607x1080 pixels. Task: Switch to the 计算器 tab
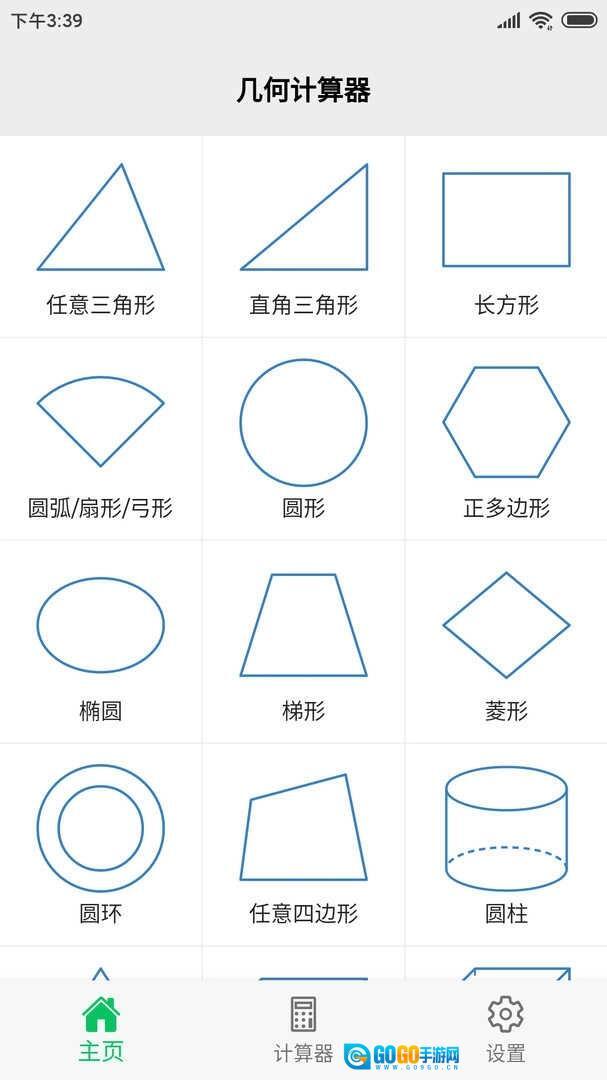(x=303, y=1028)
